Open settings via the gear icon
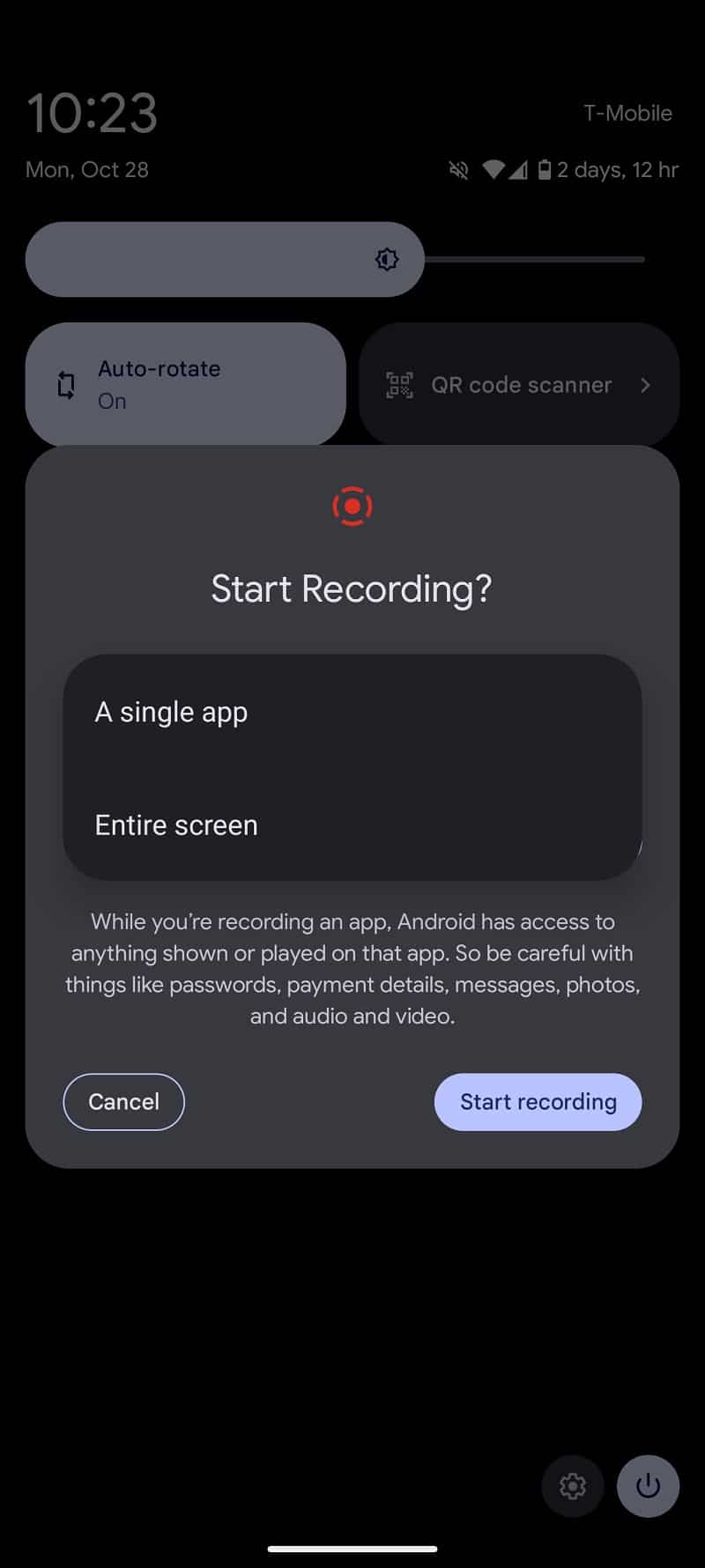The width and height of the screenshot is (705, 1568). point(573,1486)
